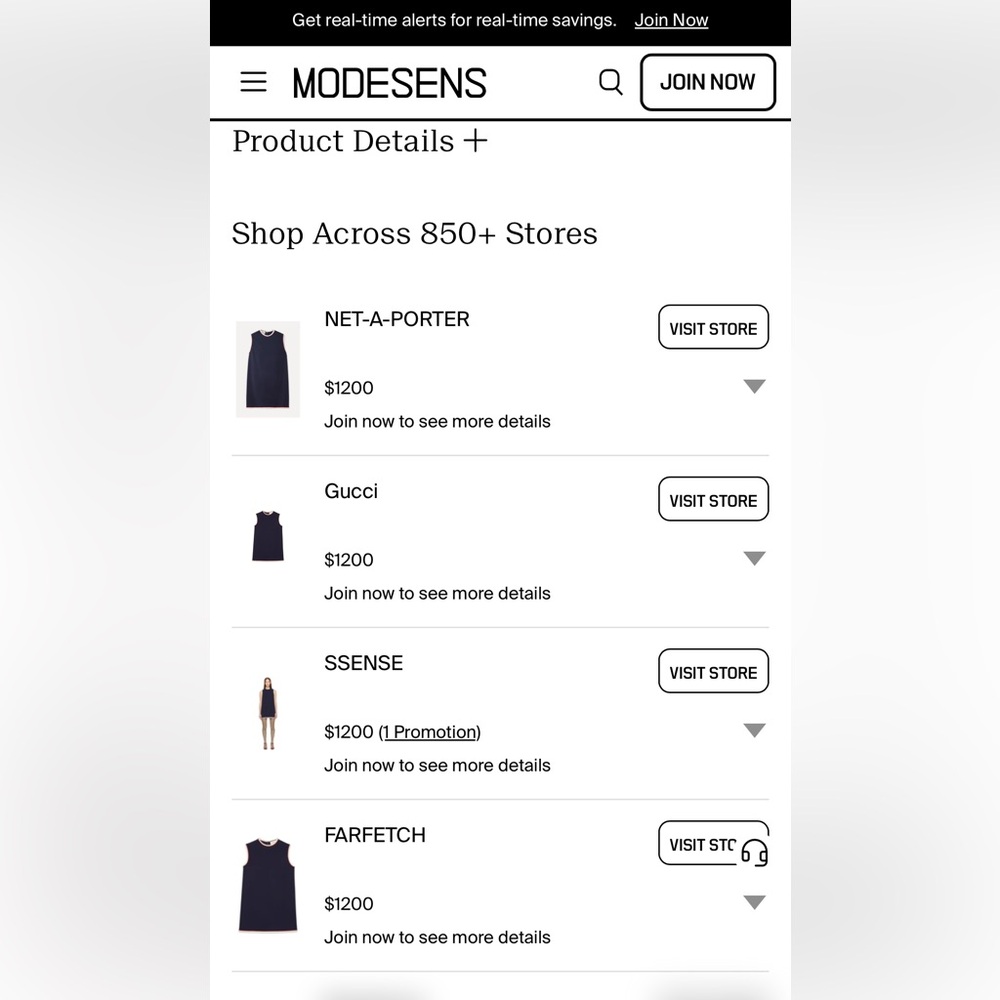Open the SSENSE 1 Promotion link

(x=430, y=732)
